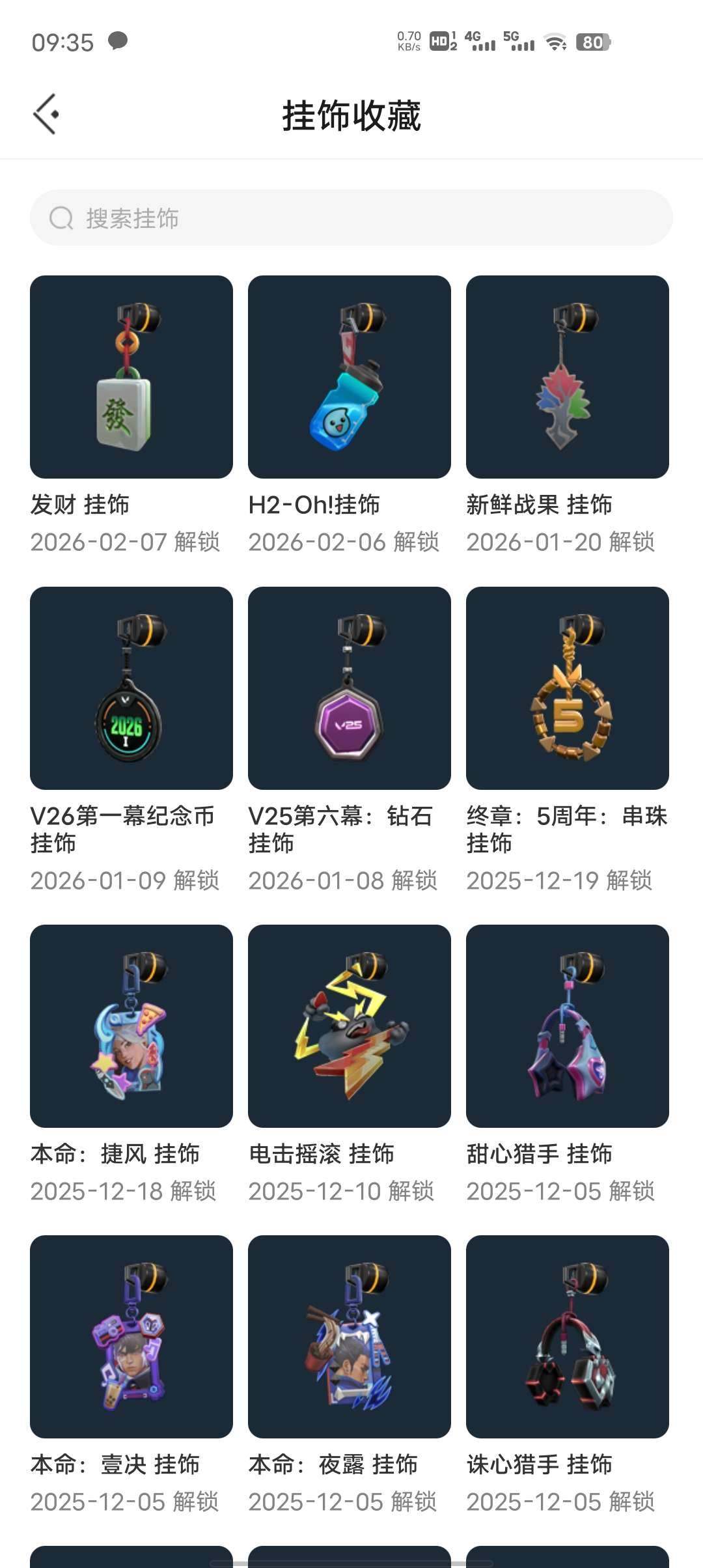
Task: Tap the back arrow to exit 挂饰收藏
Action: tap(46, 113)
